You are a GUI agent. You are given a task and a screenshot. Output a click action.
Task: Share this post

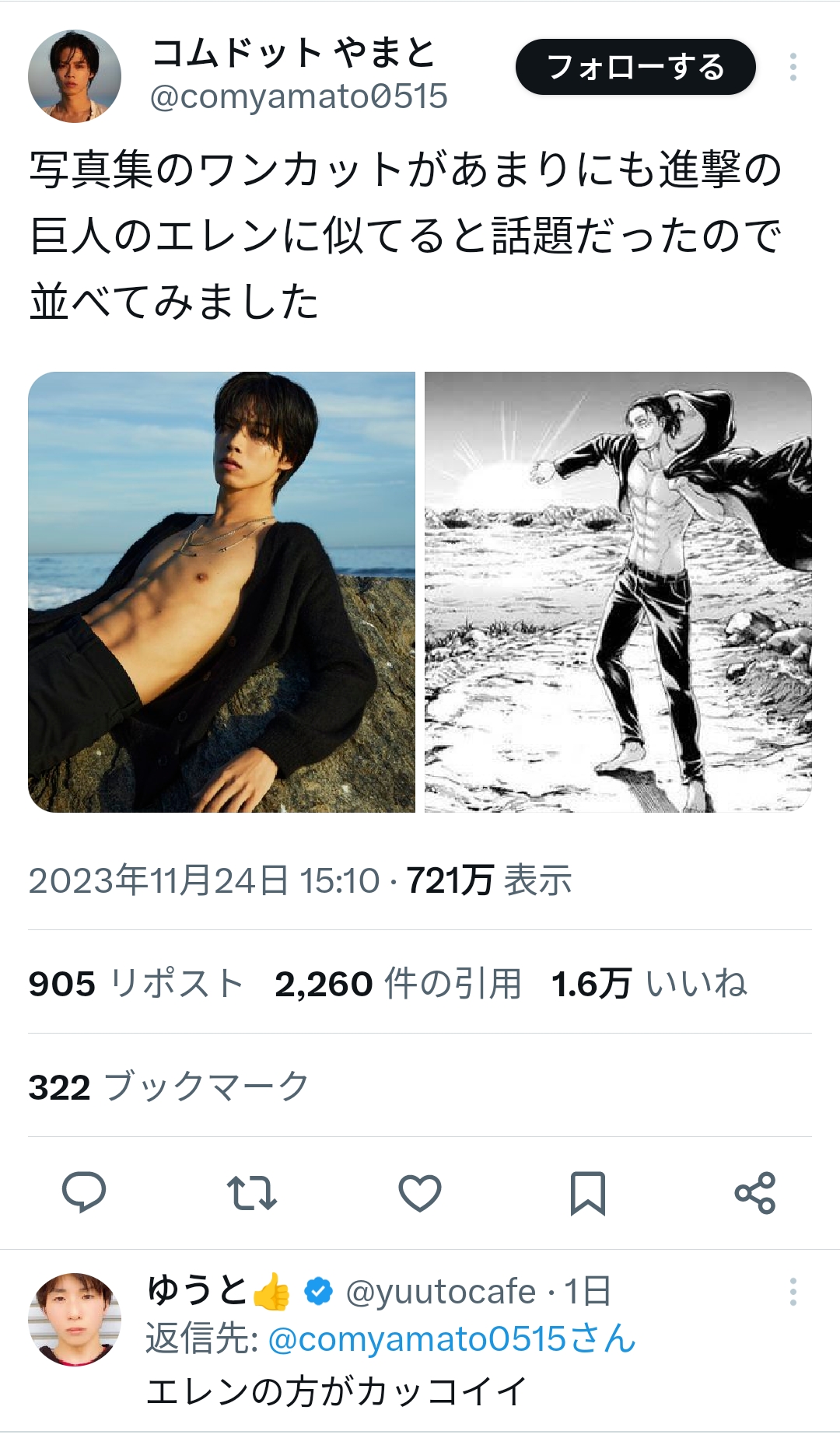pyautogui.click(x=755, y=1192)
